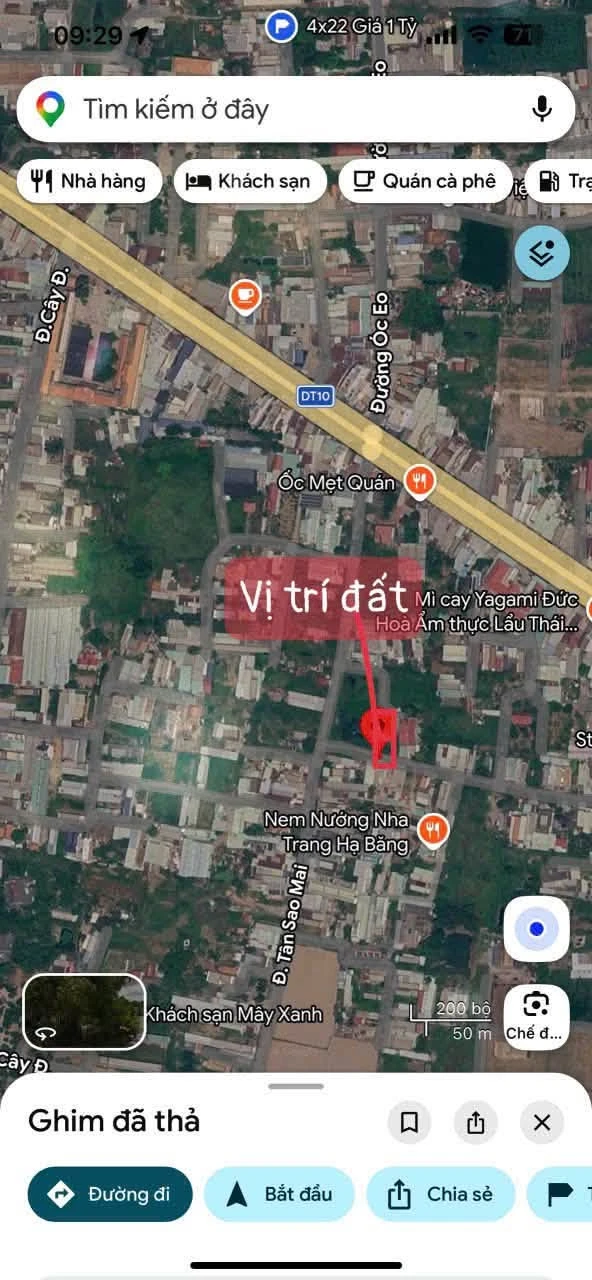Share the dropped pin via share icon

click(x=475, y=1122)
